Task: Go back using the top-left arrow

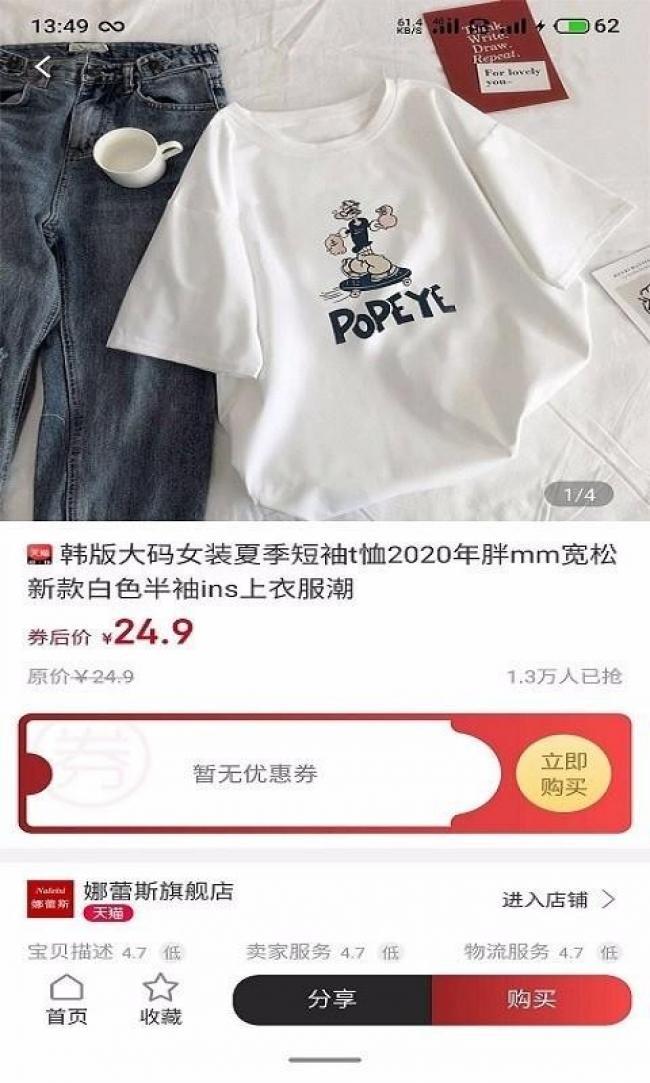Action: (x=43, y=68)
